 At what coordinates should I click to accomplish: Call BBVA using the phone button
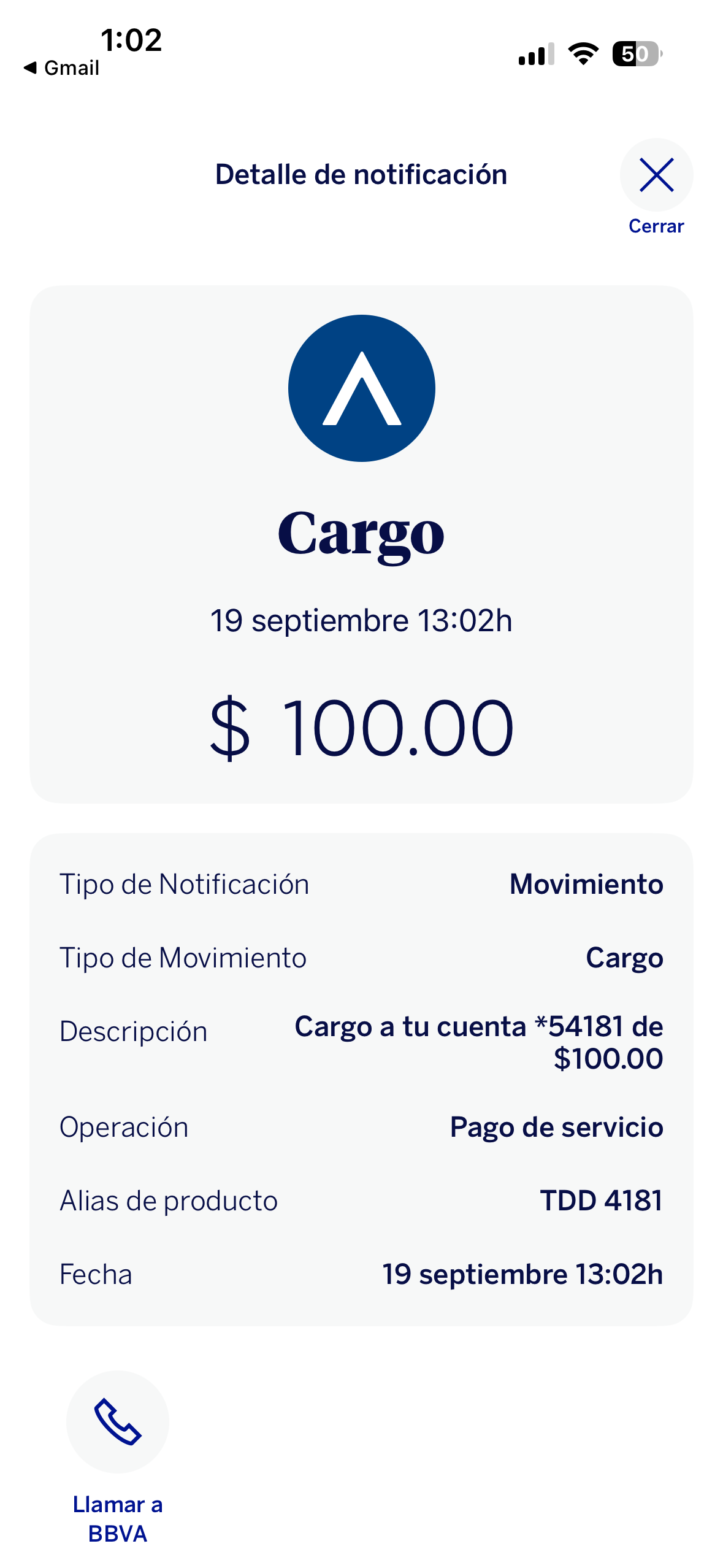[117, 1421]
